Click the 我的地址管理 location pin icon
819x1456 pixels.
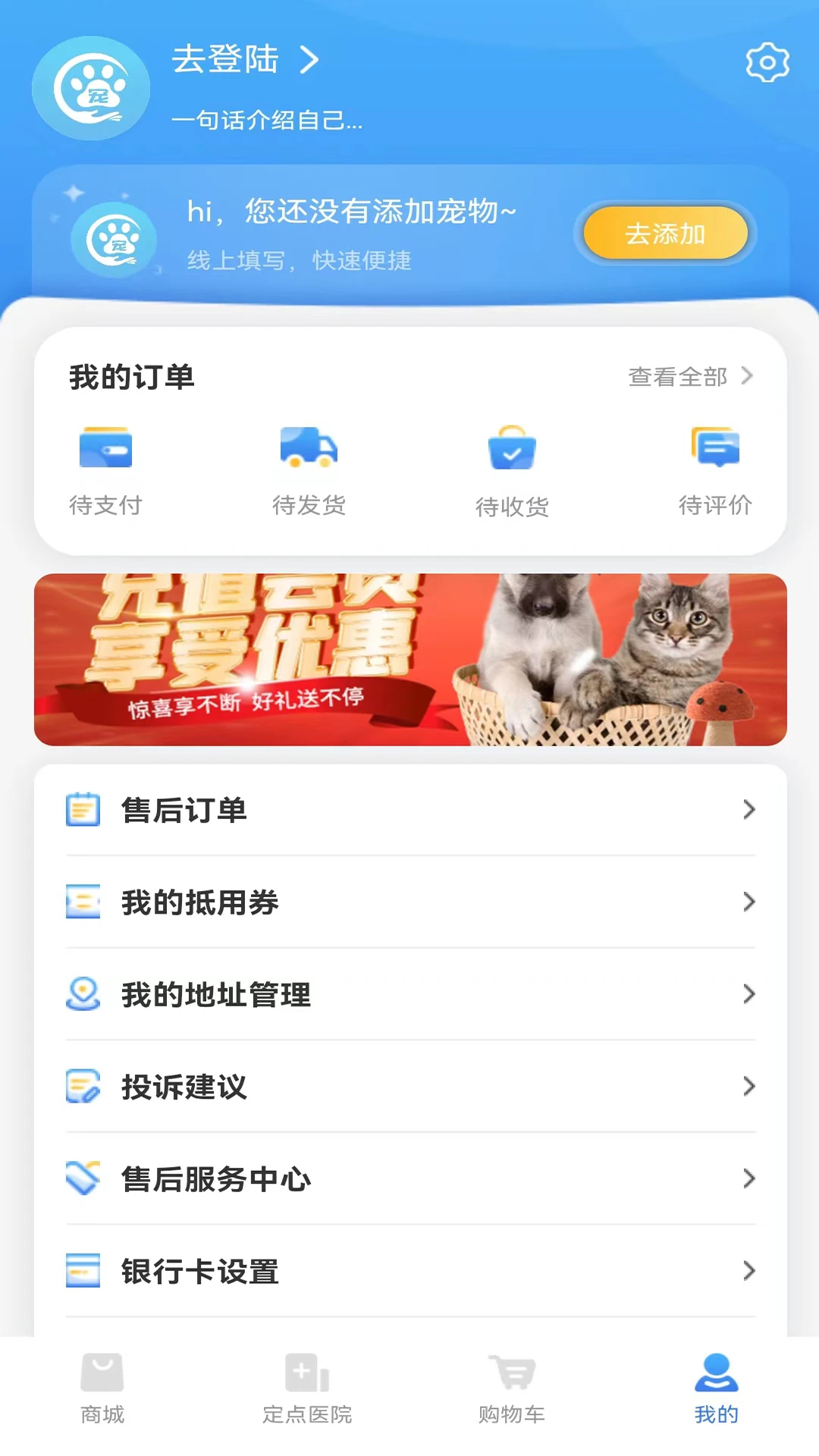[83, 995]
